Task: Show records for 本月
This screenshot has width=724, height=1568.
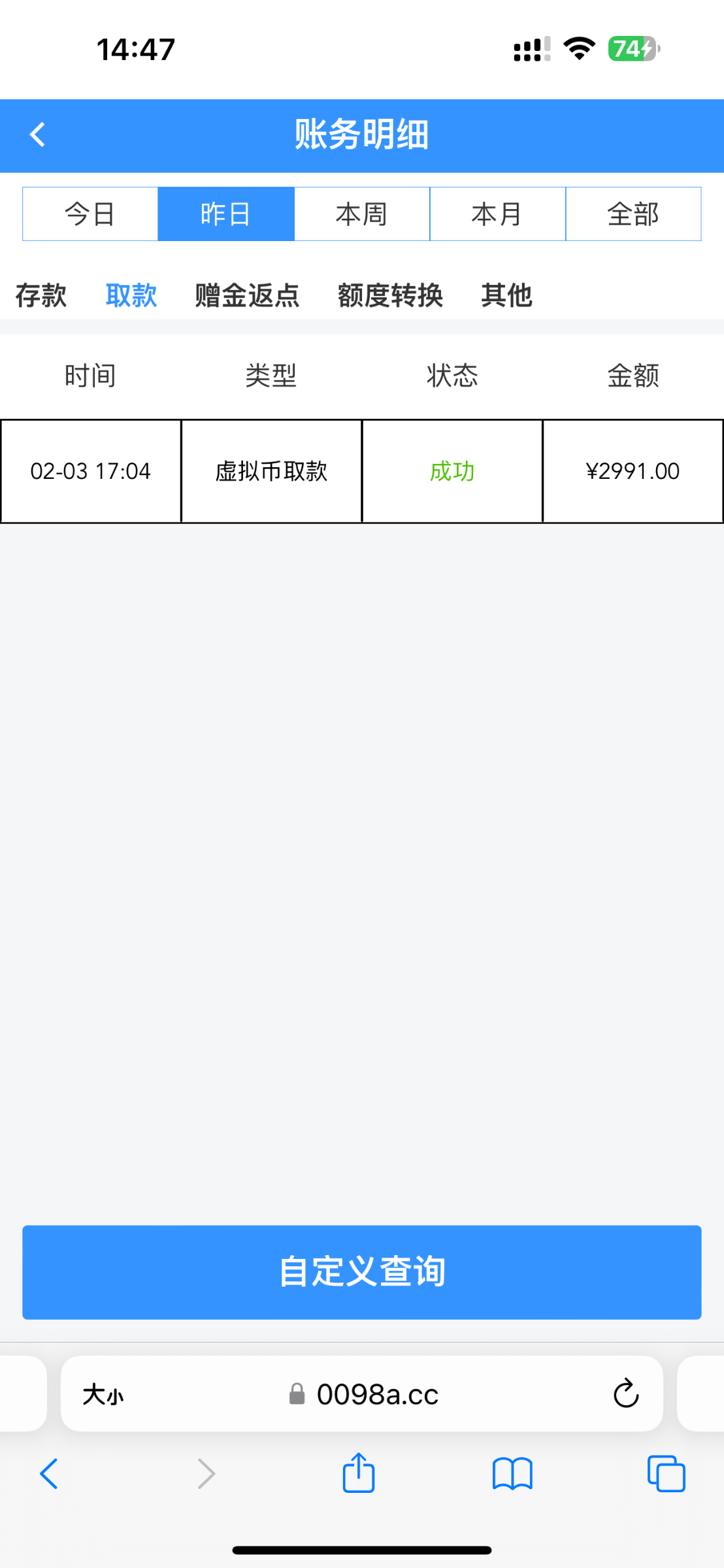Action: click(497, 214)
